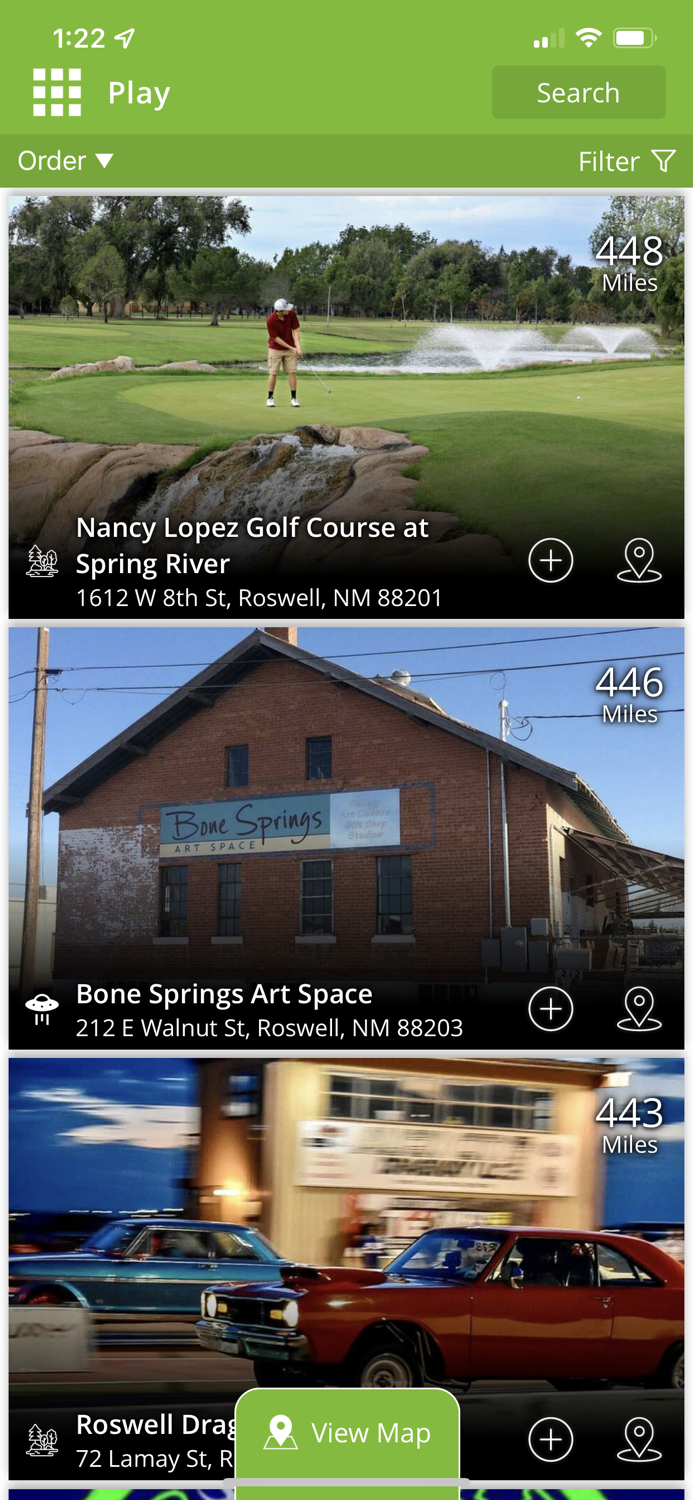Add the Lamay St listing with plus icon
This screenshot has height=1500, width=693.
pyautogui.click(x=551, y=1440)
